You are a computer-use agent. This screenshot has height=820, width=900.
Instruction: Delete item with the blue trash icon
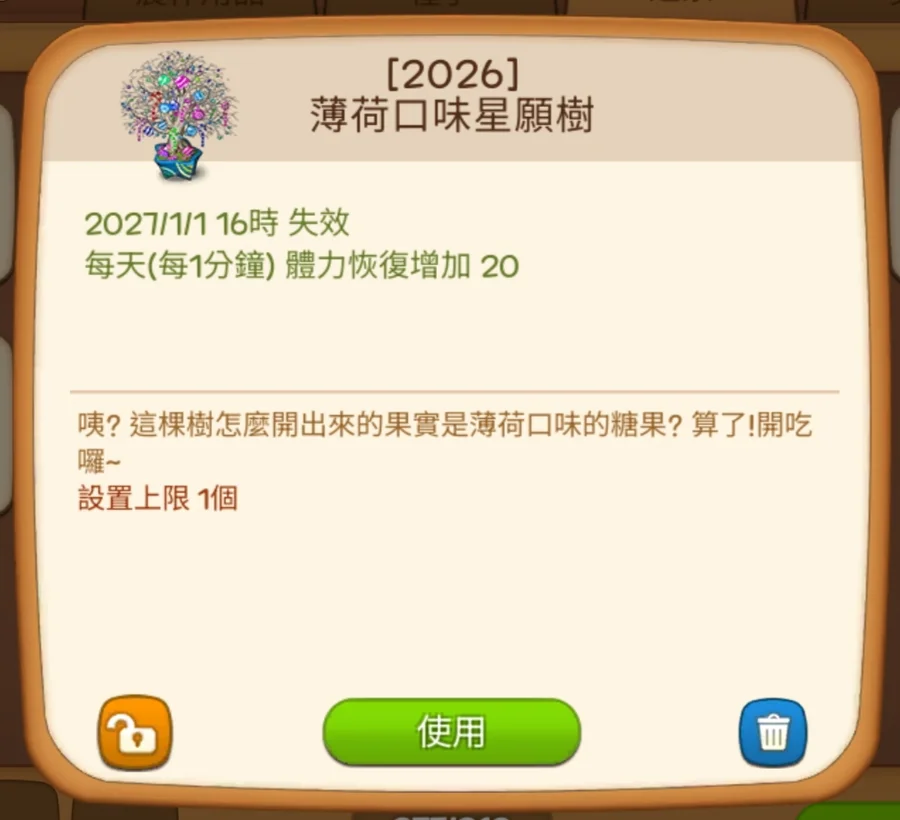pyautogui.click(x=772, y=733)
